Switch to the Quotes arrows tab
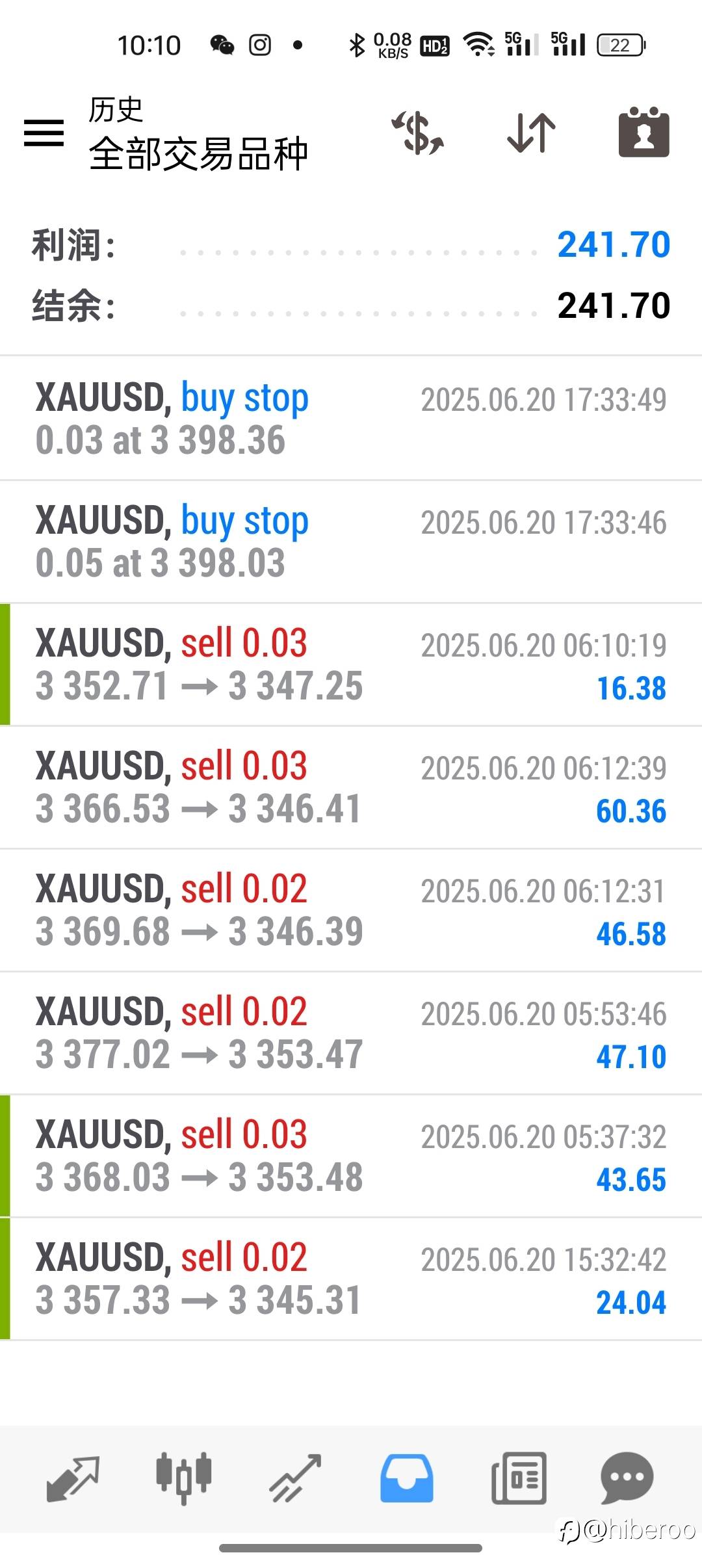The height and width of the screenshot is (1568, 702). (x=73, y=1478)
